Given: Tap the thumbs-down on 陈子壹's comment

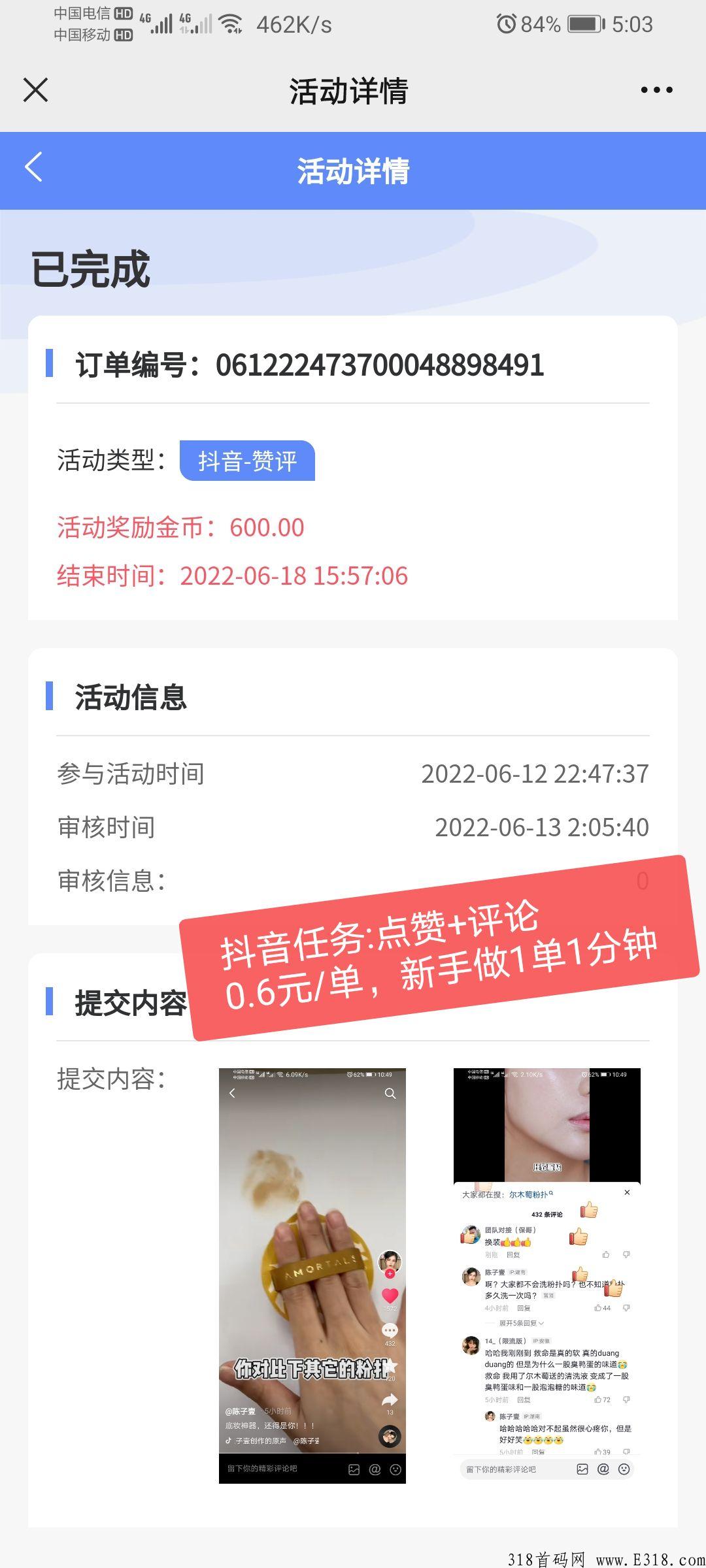Looking at the screenshot, I should (x=626, y=1307).
